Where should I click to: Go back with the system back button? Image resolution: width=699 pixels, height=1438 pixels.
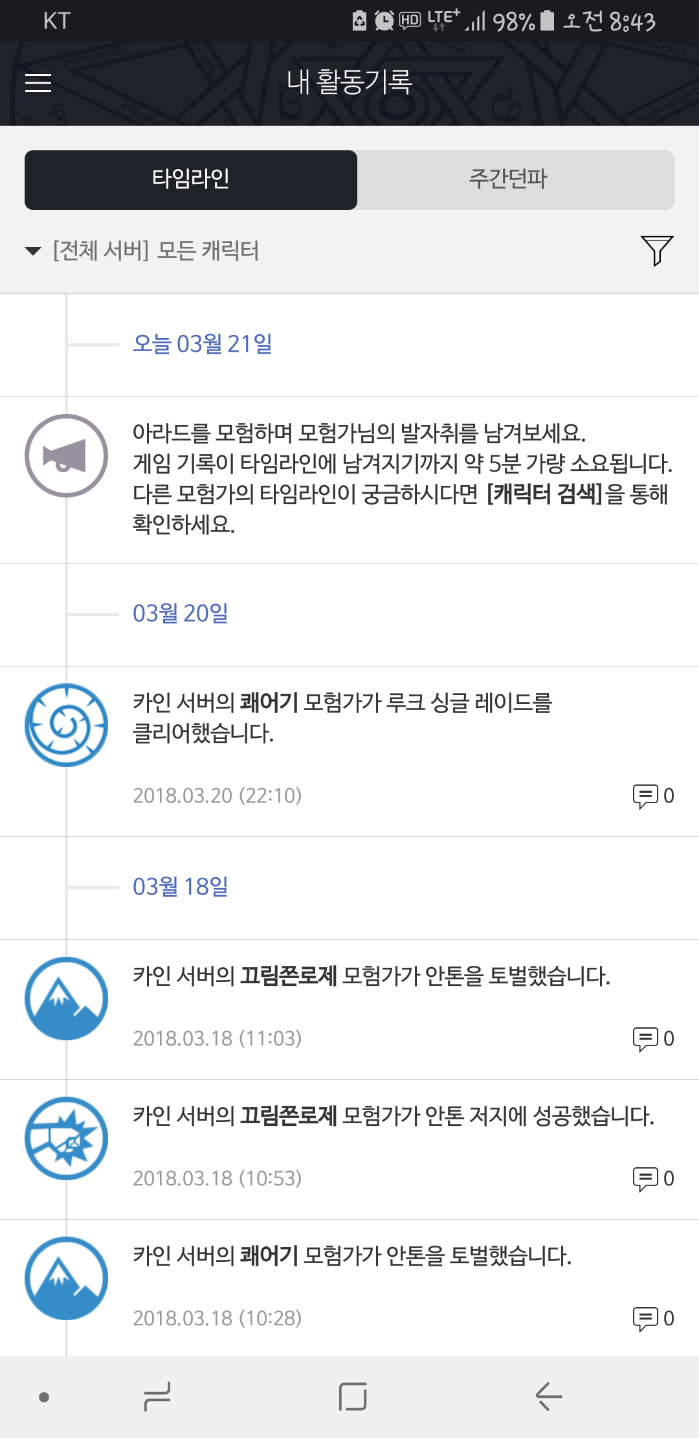tap(548, 1396)
